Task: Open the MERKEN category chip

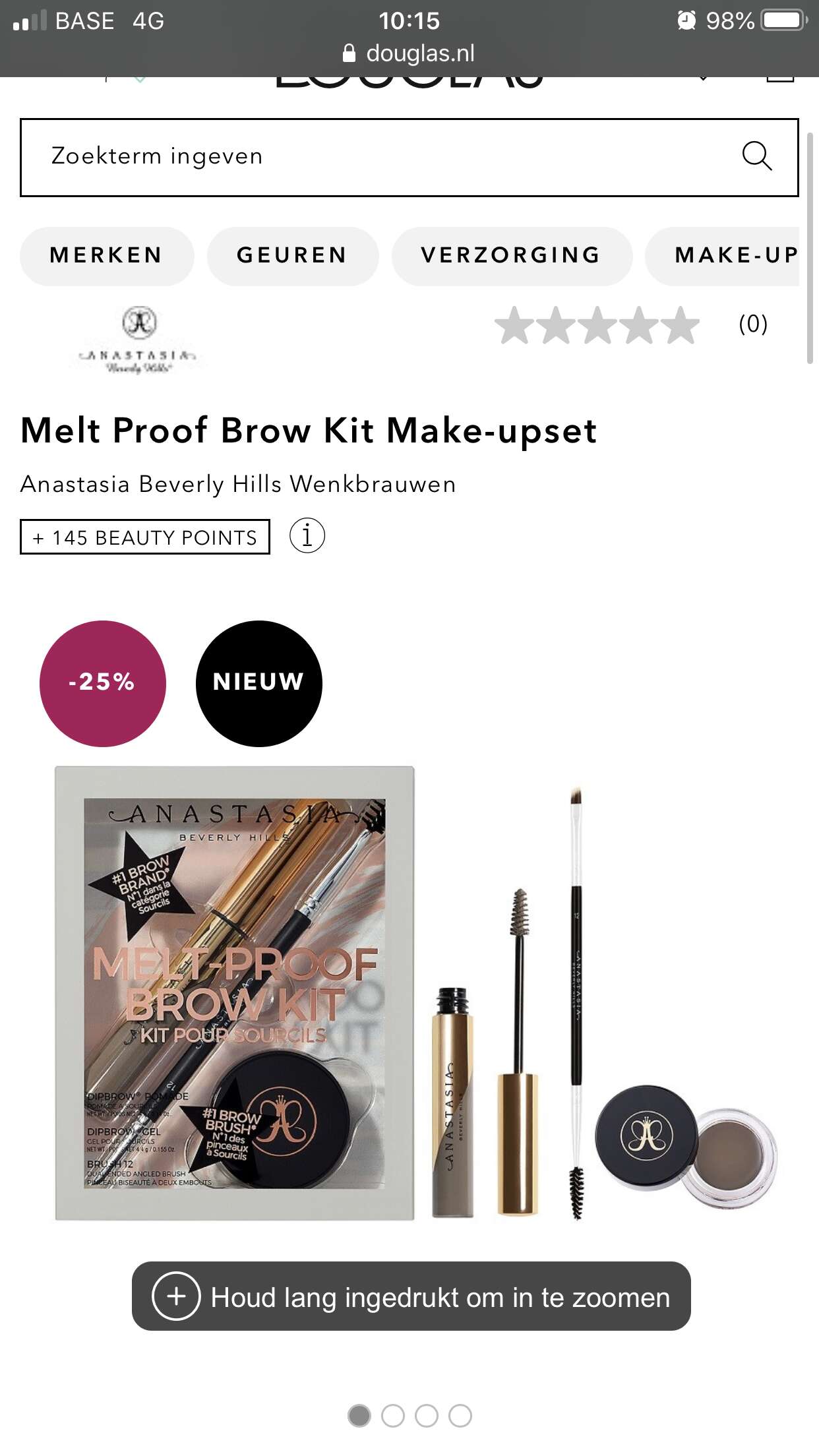Action: [107, 256]
